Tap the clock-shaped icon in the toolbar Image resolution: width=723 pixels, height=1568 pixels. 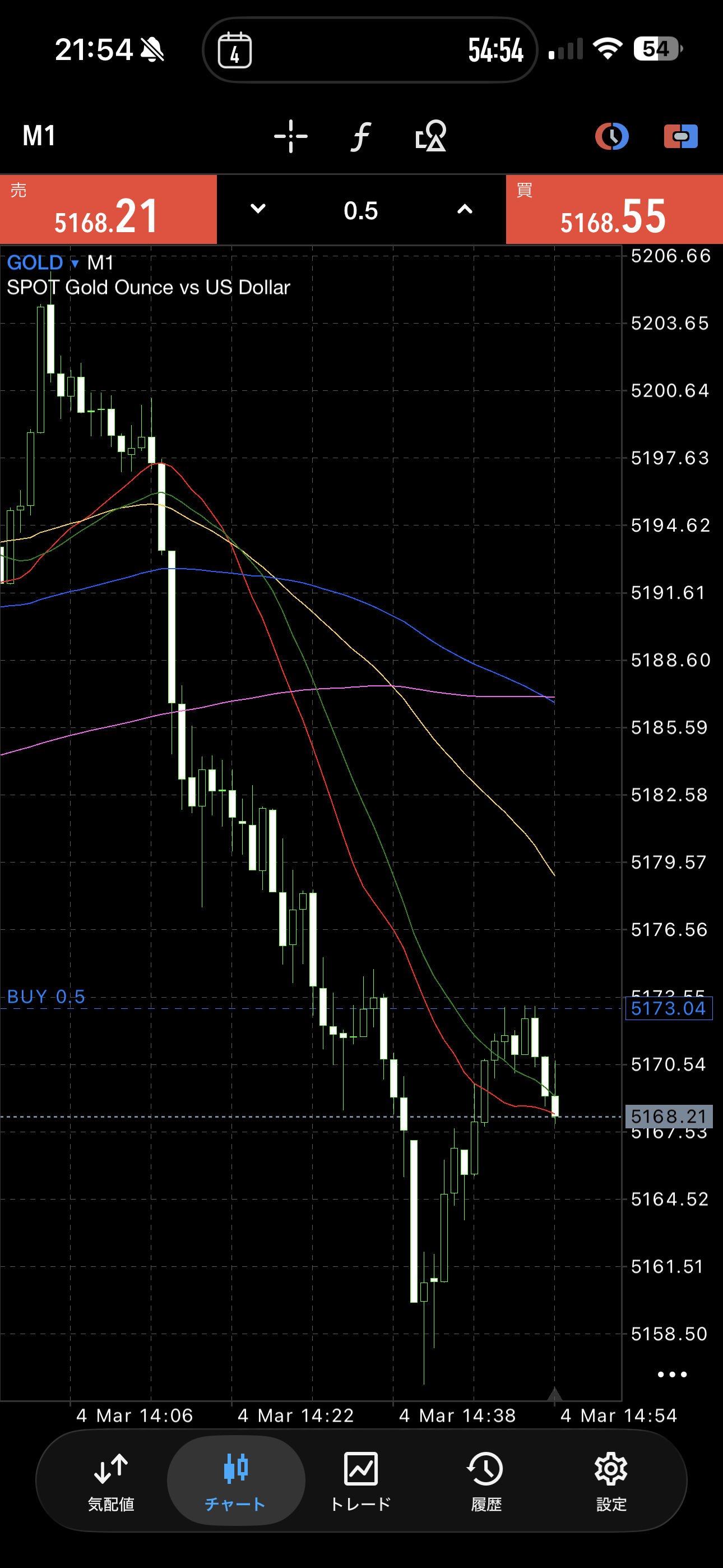click(611, 136)
